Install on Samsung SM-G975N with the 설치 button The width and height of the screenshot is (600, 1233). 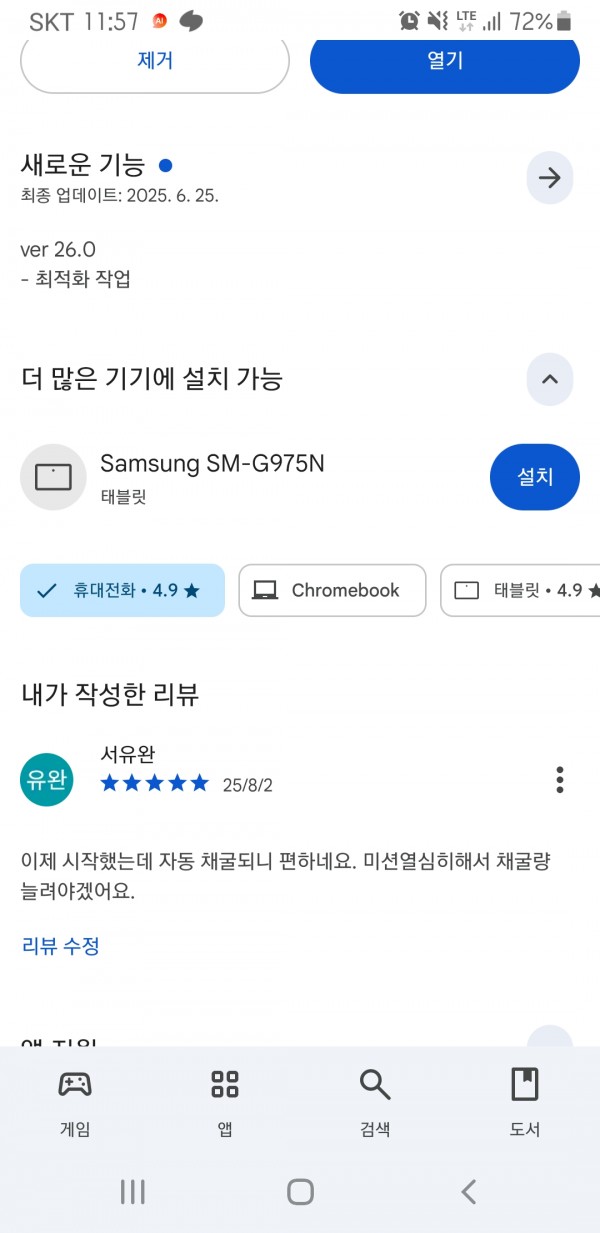pyautogui.click(x=535, y=477)
